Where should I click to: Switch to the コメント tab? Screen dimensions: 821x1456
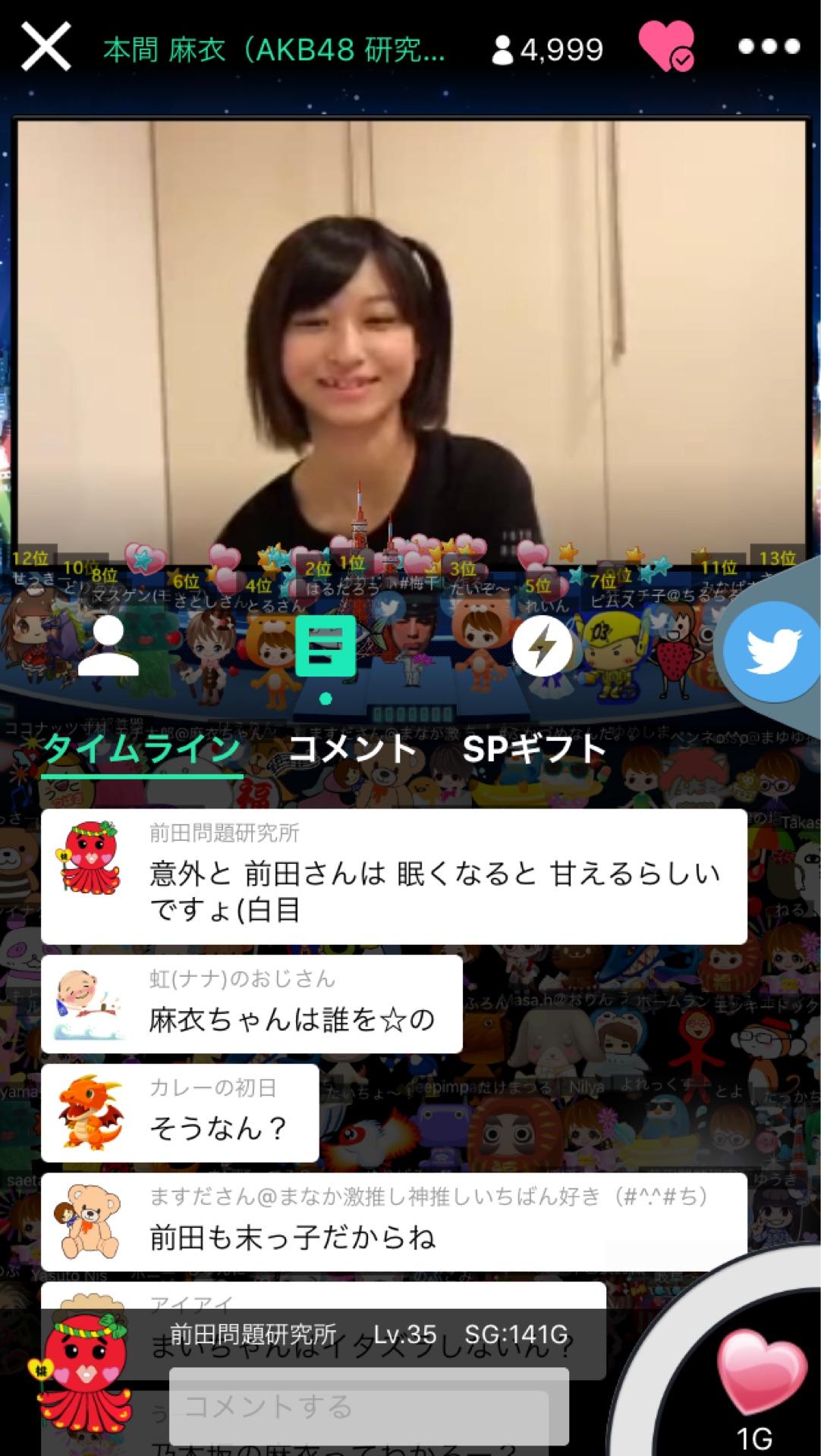[x=353, y=750]
